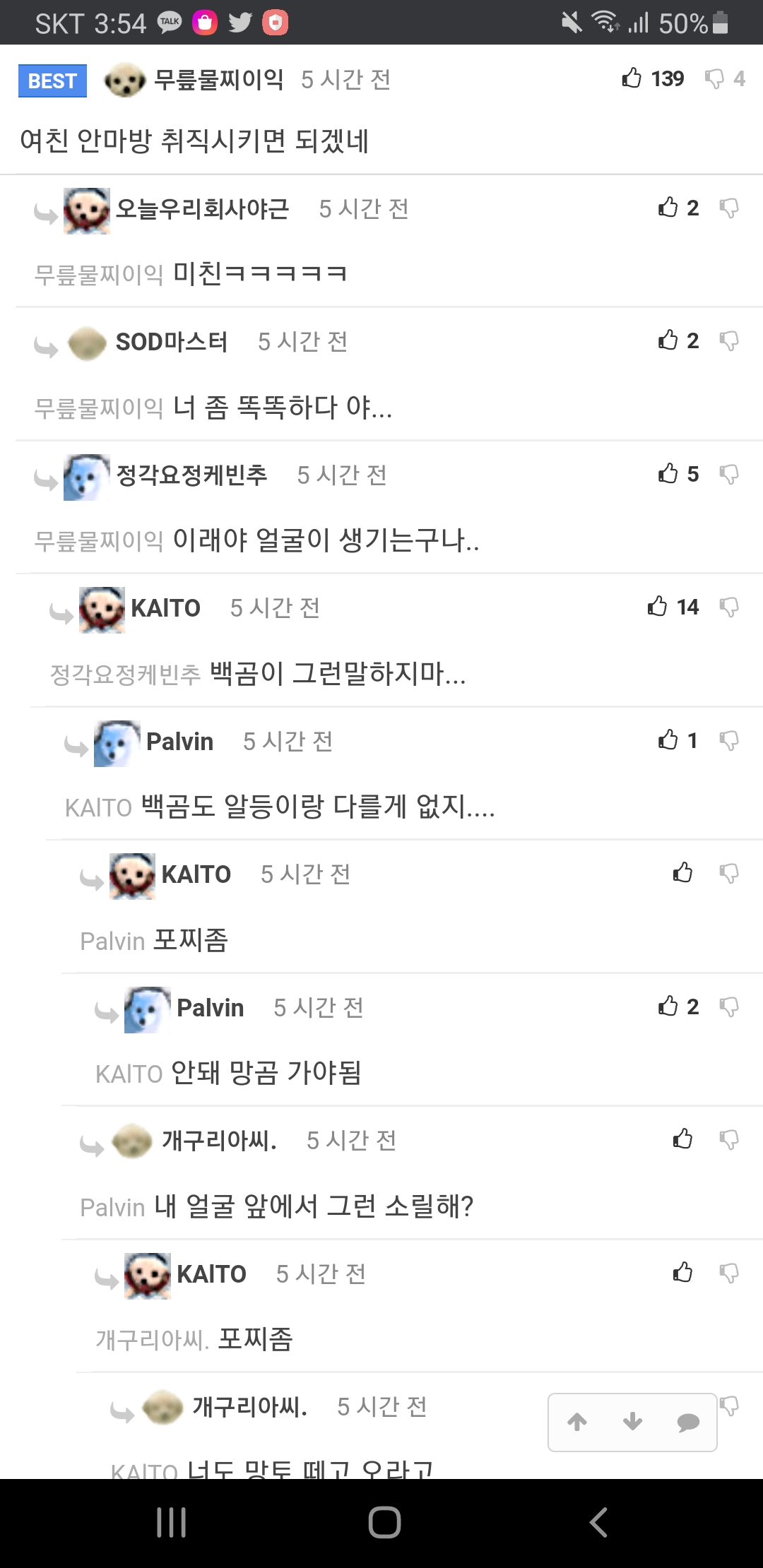Like Palvin's reply about 알등
Viewport: 763px width, 1568px height.
(668, 740)
